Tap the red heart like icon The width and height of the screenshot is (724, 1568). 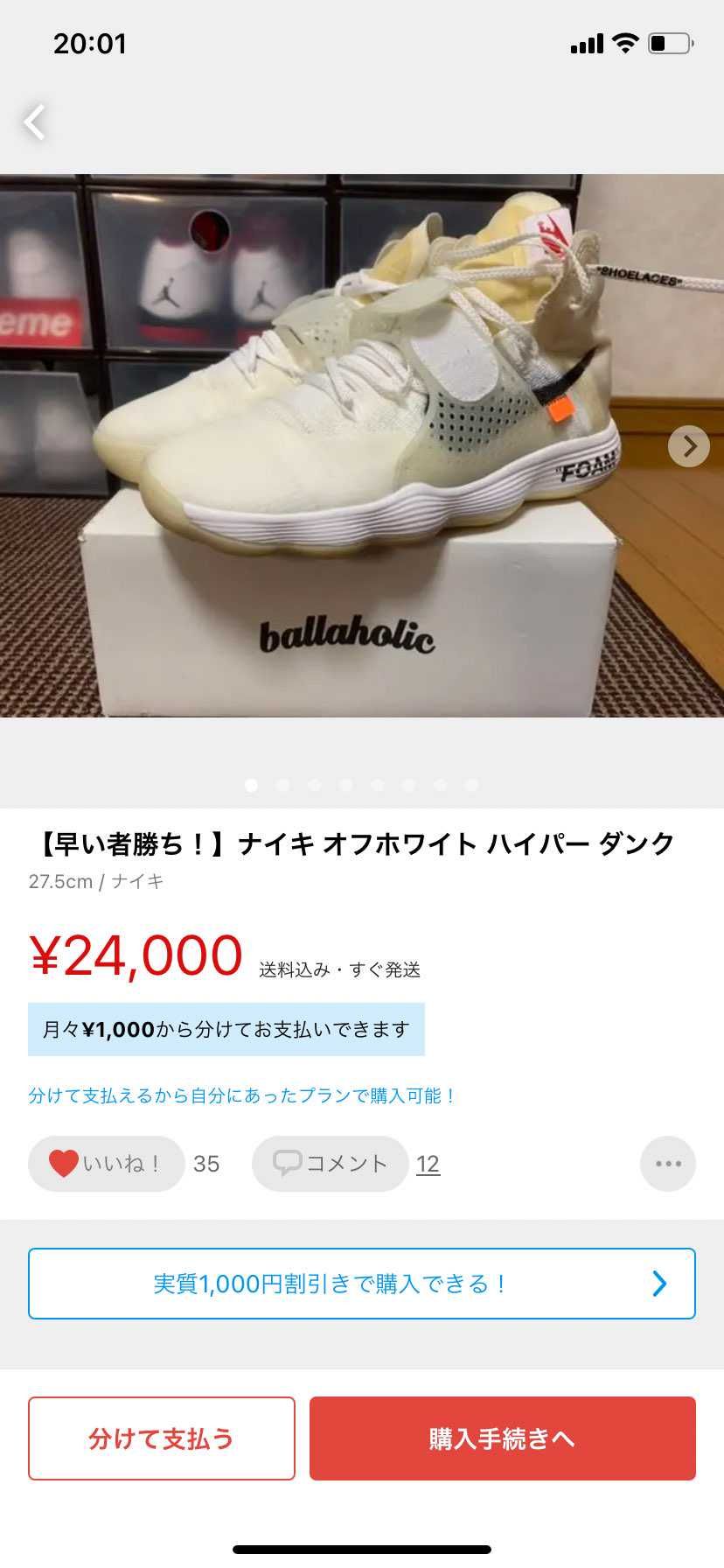point(63,1164)
